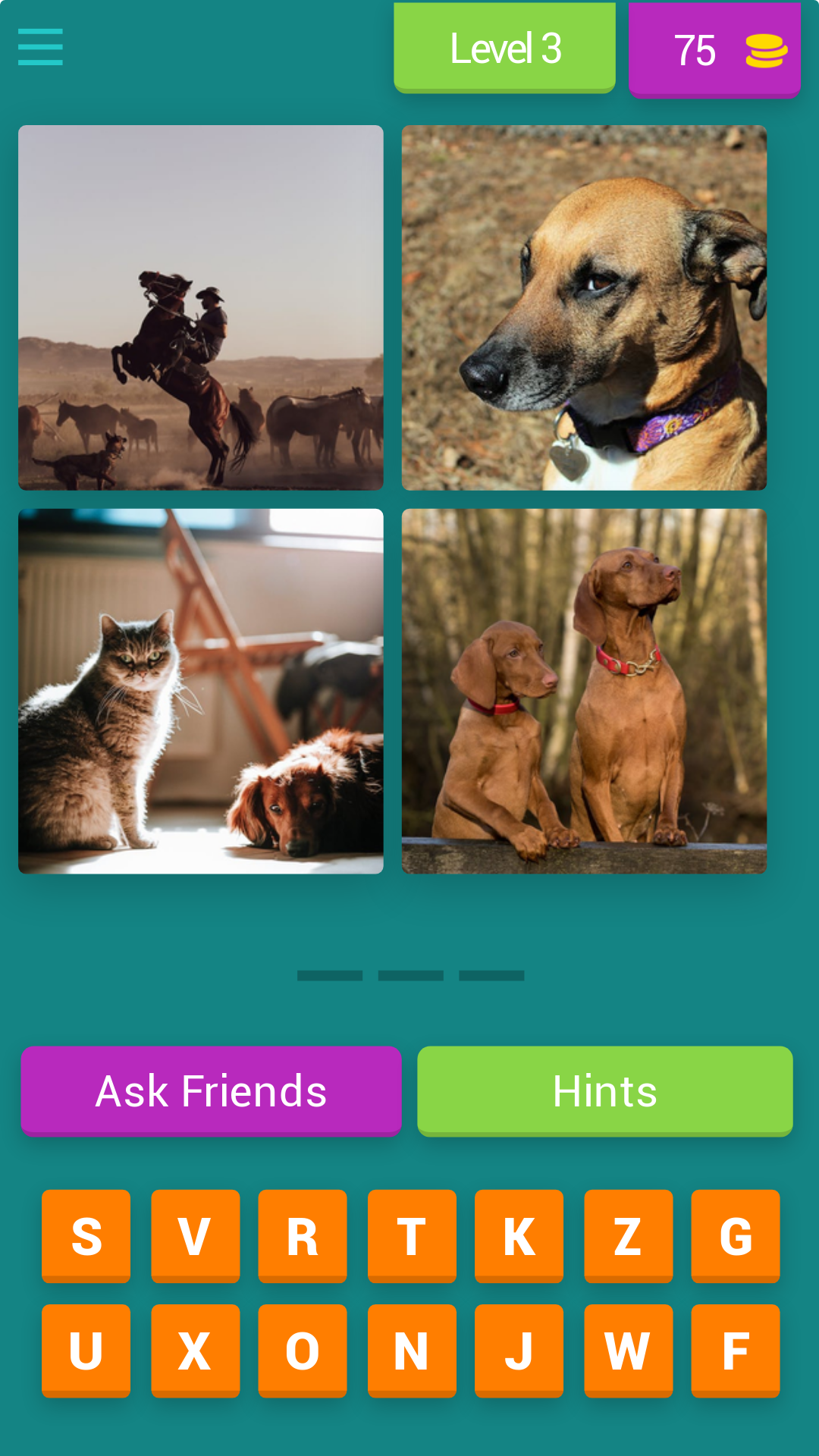
Task: Choose the letter F tile
Action: (x=735, y=1350)
